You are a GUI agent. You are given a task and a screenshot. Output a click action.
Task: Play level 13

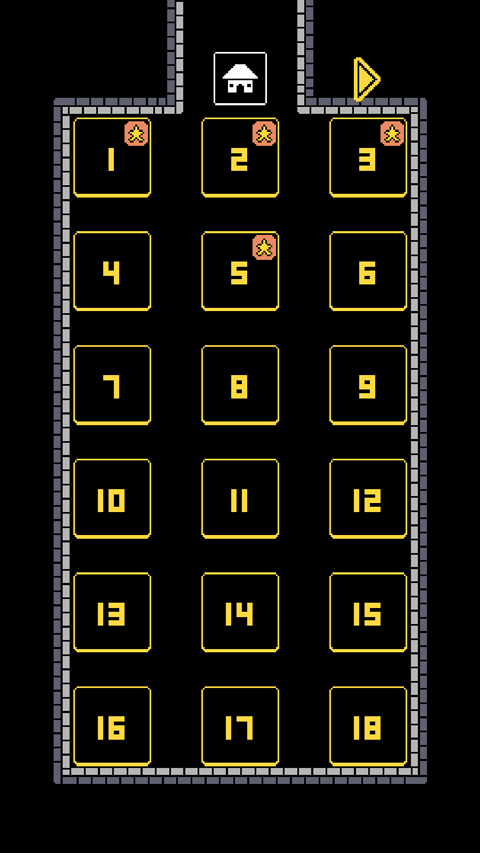[x=112, y=612]
